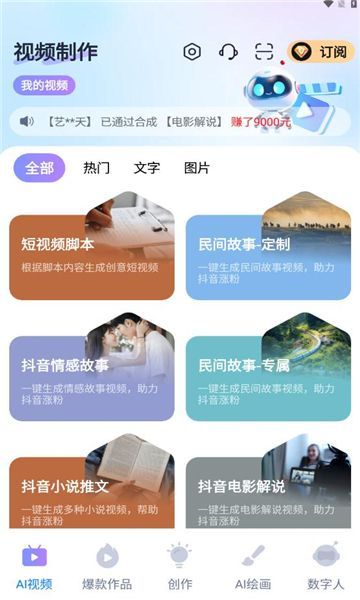Go to 数字人 in bottom navigation

click(x=326, y=567)
